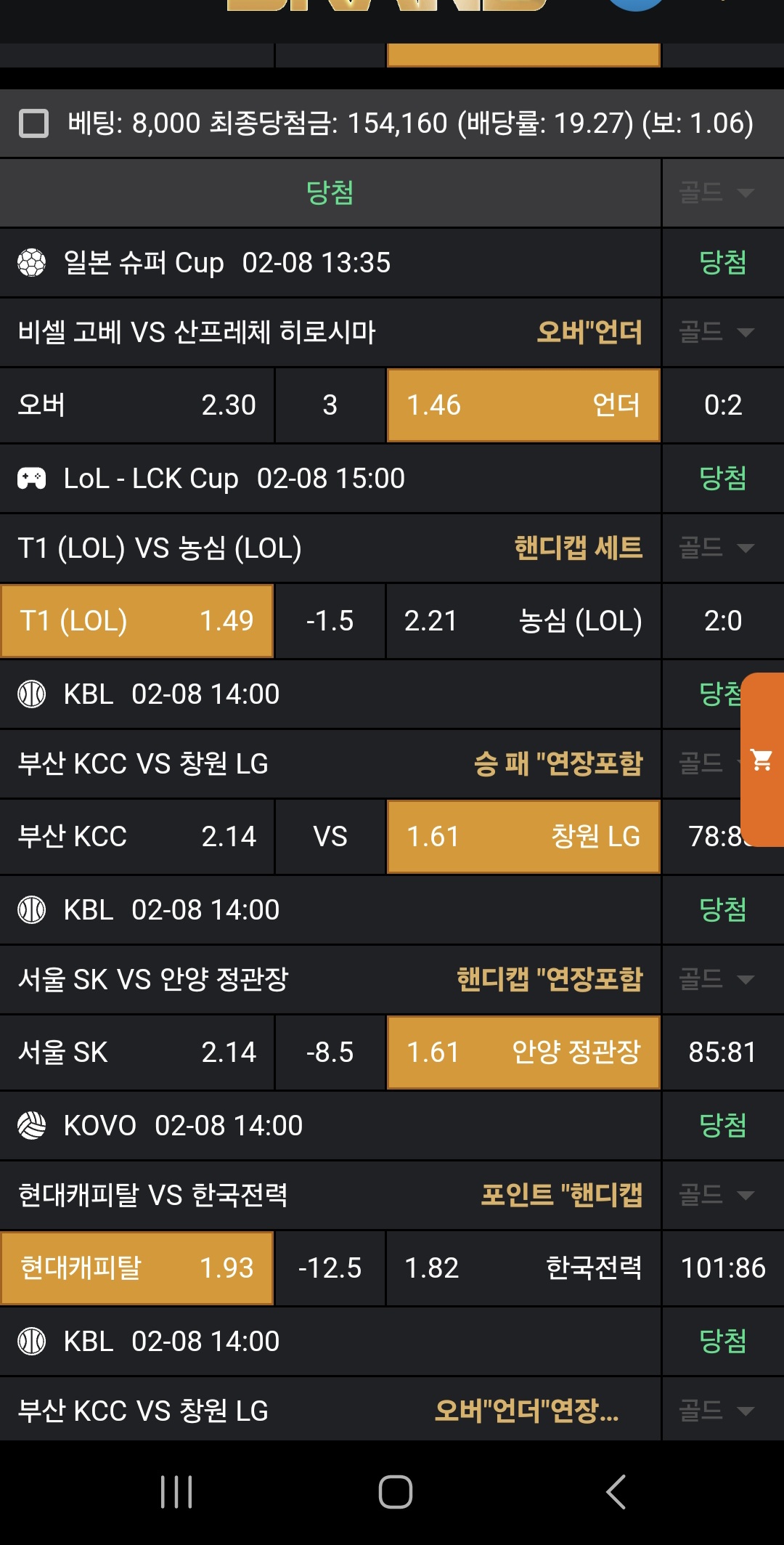Go back with the system back button
This screenshot has height=1545, width=784.
[x=616, y=1493]
